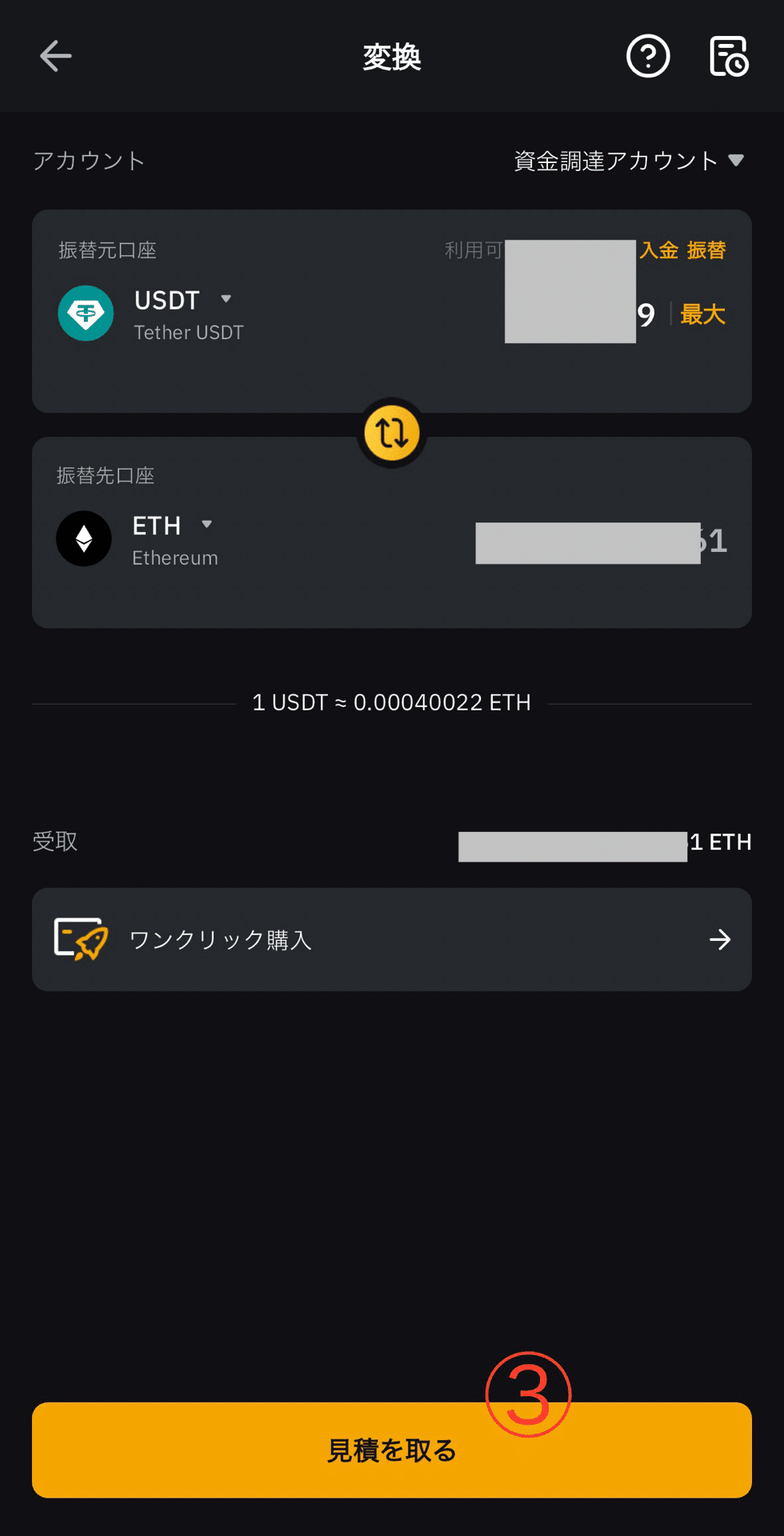The image size is (784, 1536).
Task: Open the conversion history icon
Action: pos(728,56)
